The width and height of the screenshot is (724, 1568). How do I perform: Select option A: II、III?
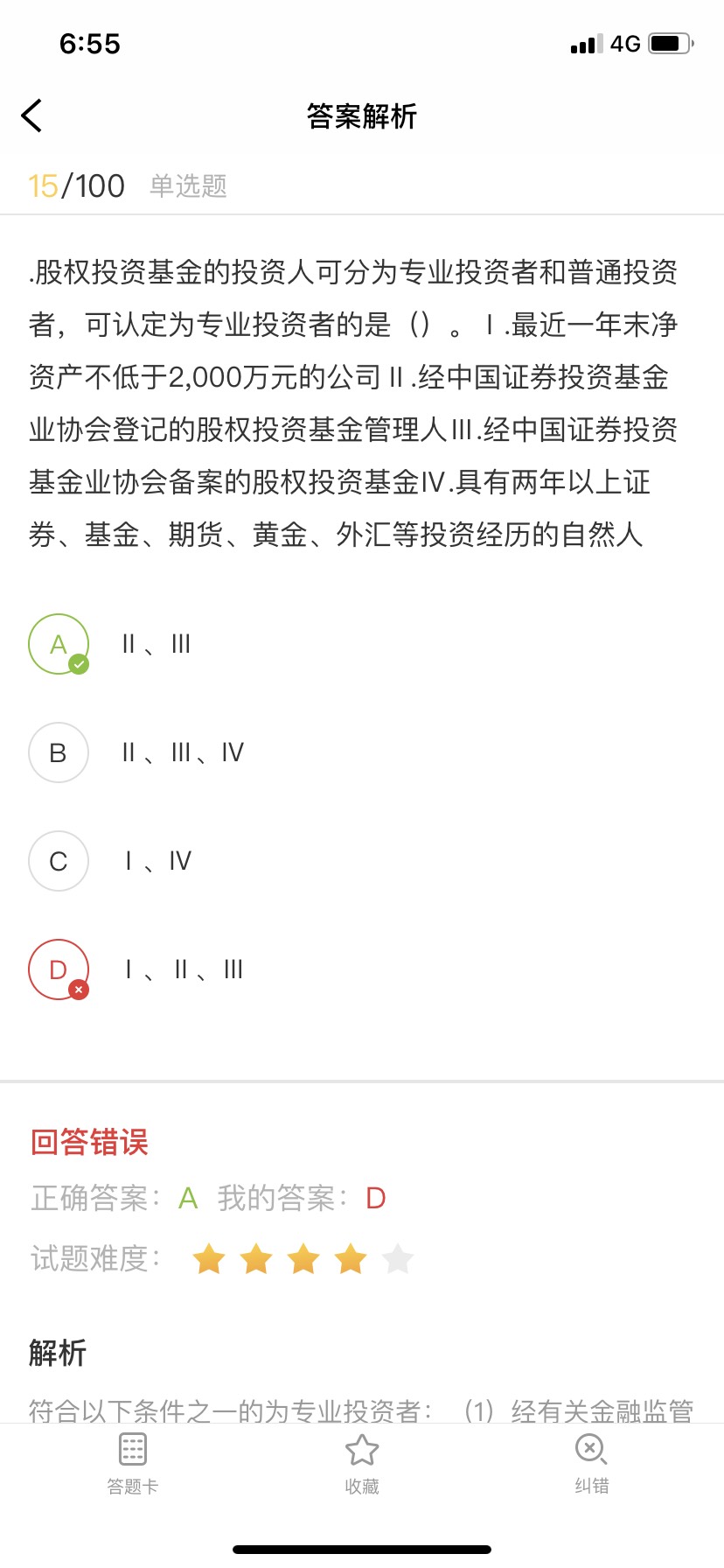pyautogui.click(x=59, y=645)
